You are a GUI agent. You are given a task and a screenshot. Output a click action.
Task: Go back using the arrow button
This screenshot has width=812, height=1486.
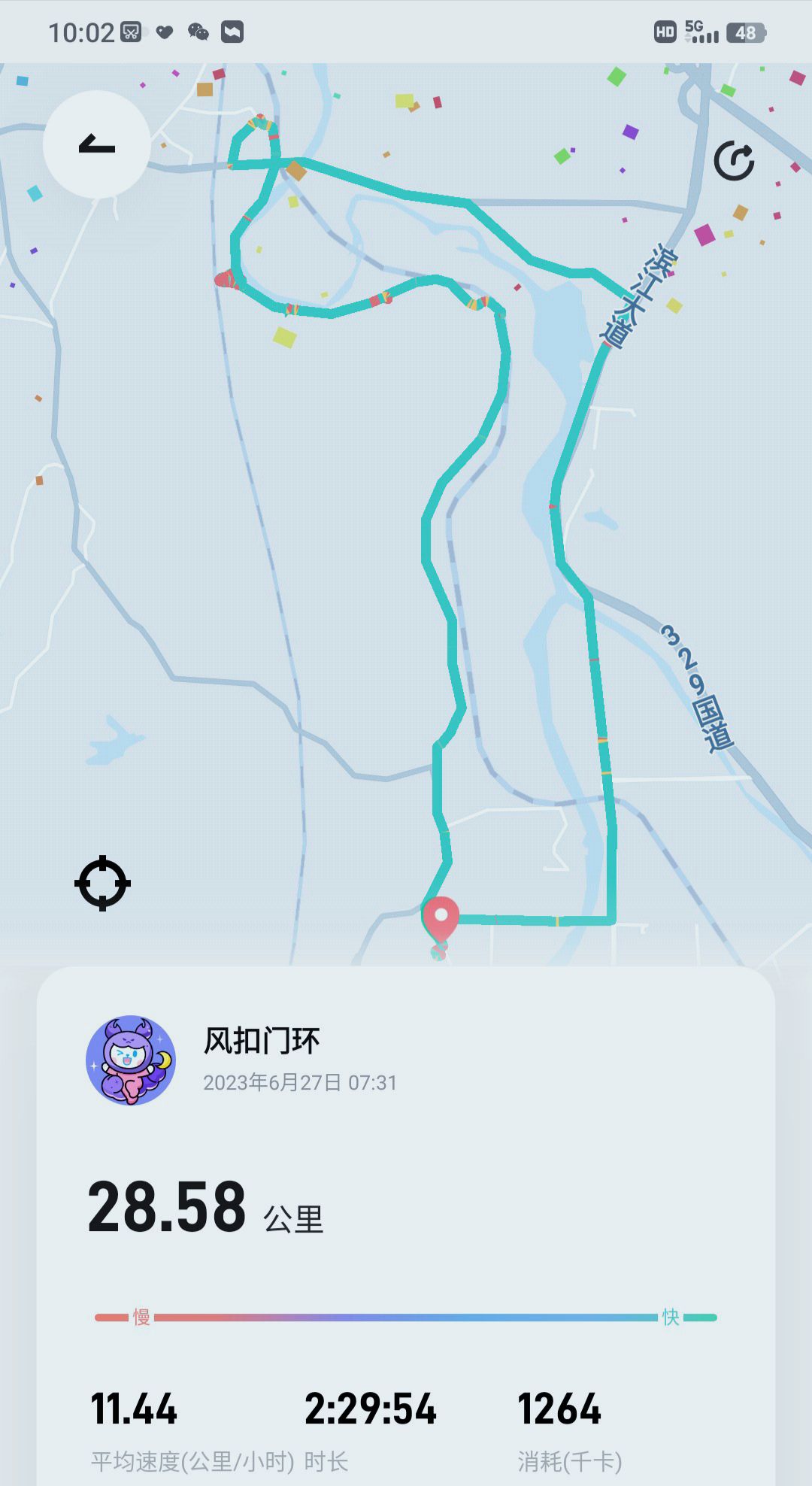click(96, 144)
